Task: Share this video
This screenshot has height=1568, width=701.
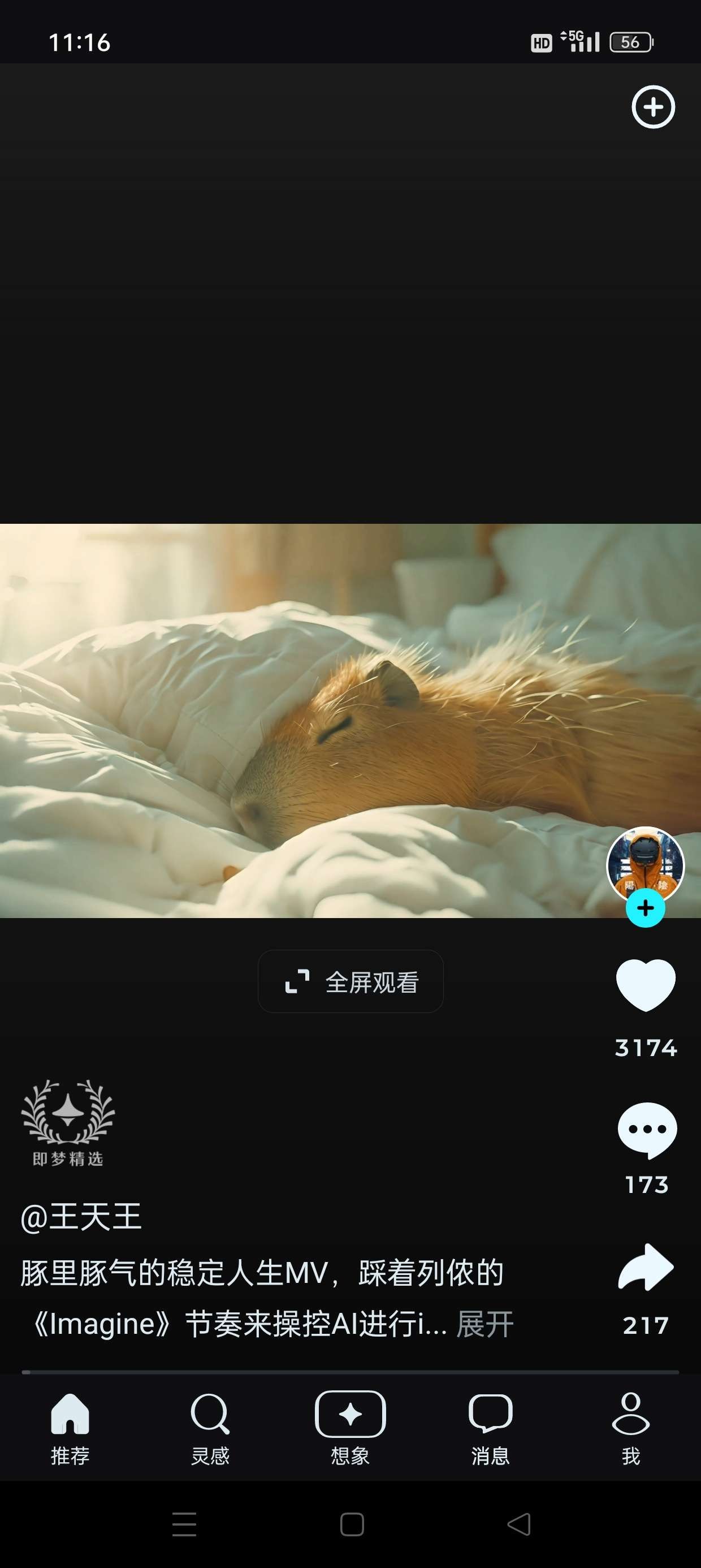Action: pyautogui.click(x=646, y=1267)
